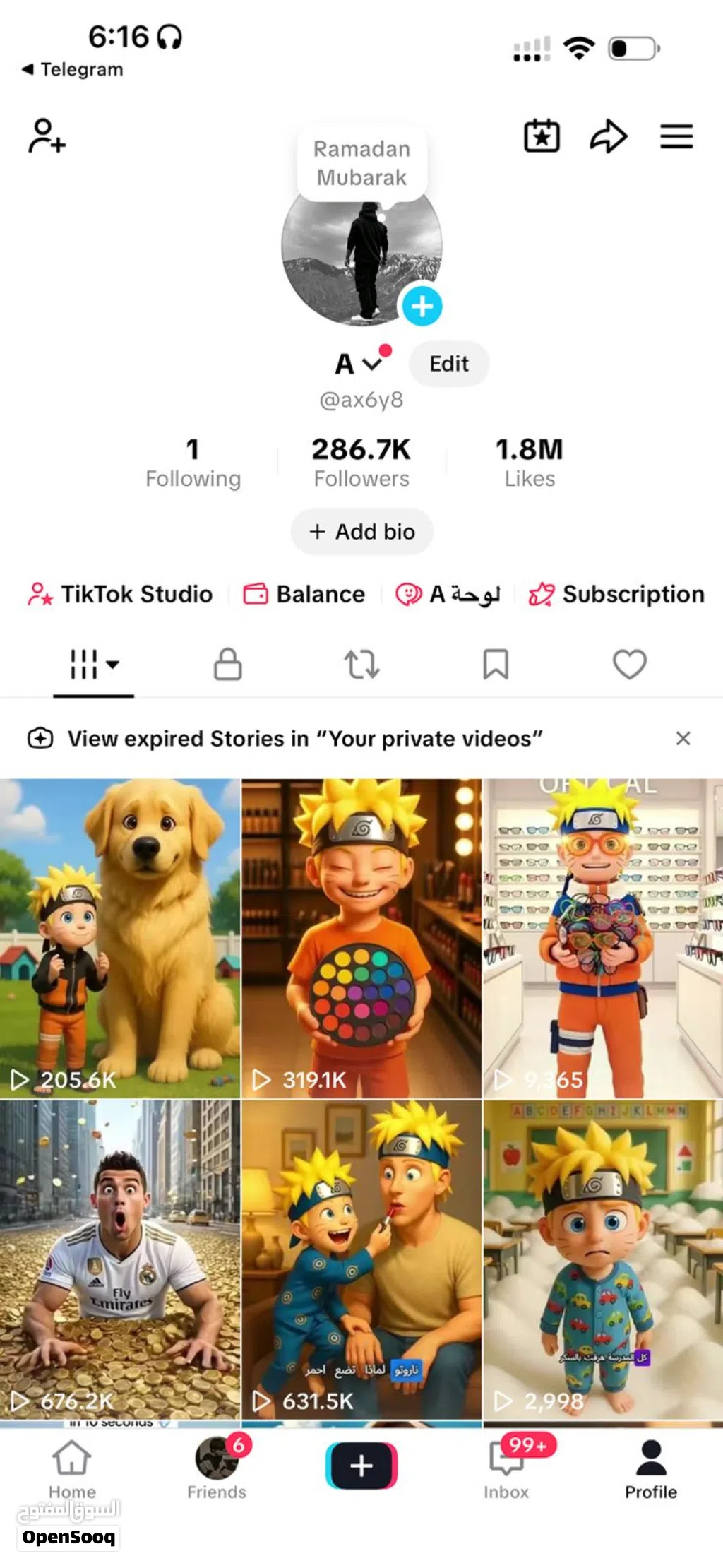
Task: Create a new post with plus button
Action: point(361,1465)
